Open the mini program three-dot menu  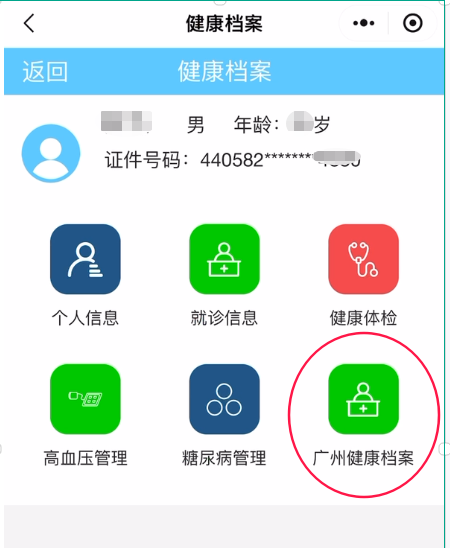[x=364, y=23]
